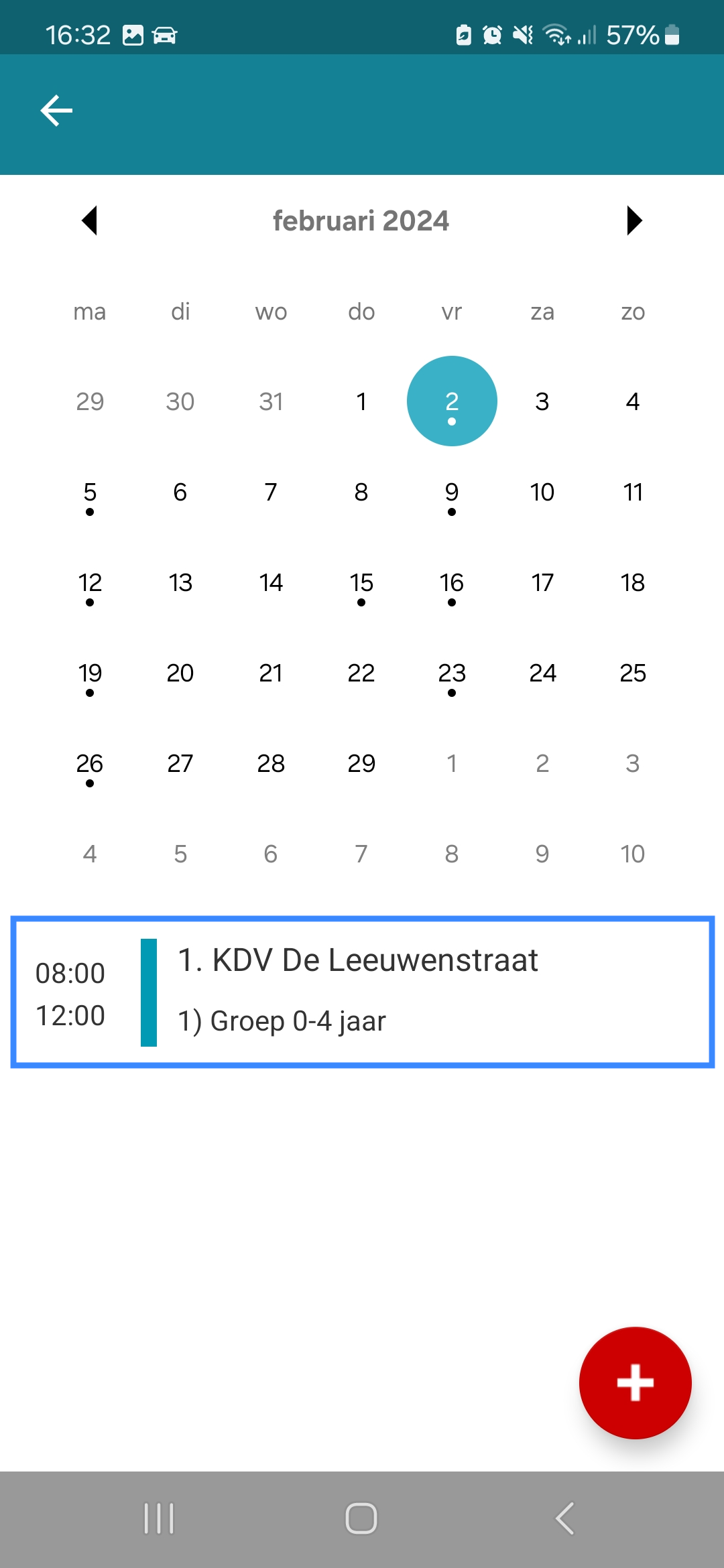Select February 14 in the calendar
This screenshot has width=724, height=1568.
tap(271, 583)
